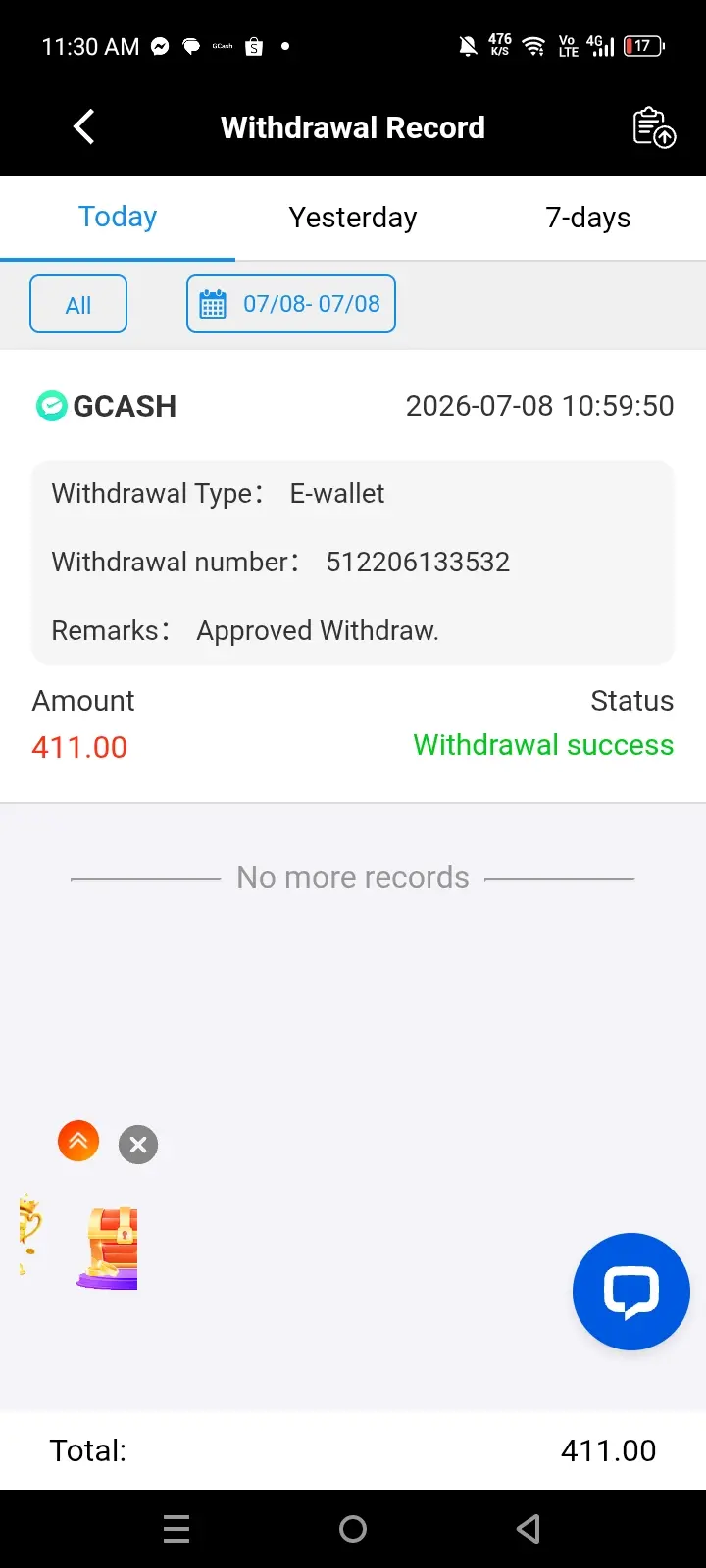The image size is (706, 1568).
Task: Open the All filter dropdown
Action: (78, 304)
